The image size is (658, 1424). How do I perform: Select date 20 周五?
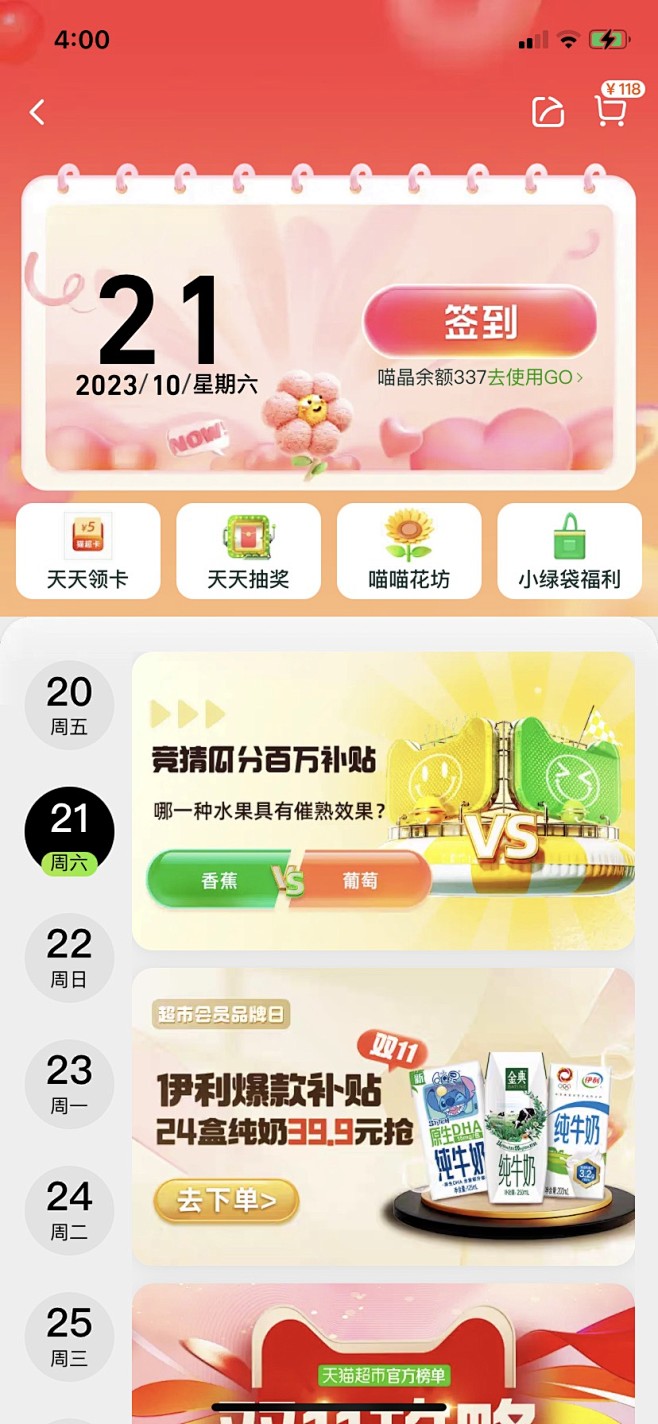tap(69, 705)
